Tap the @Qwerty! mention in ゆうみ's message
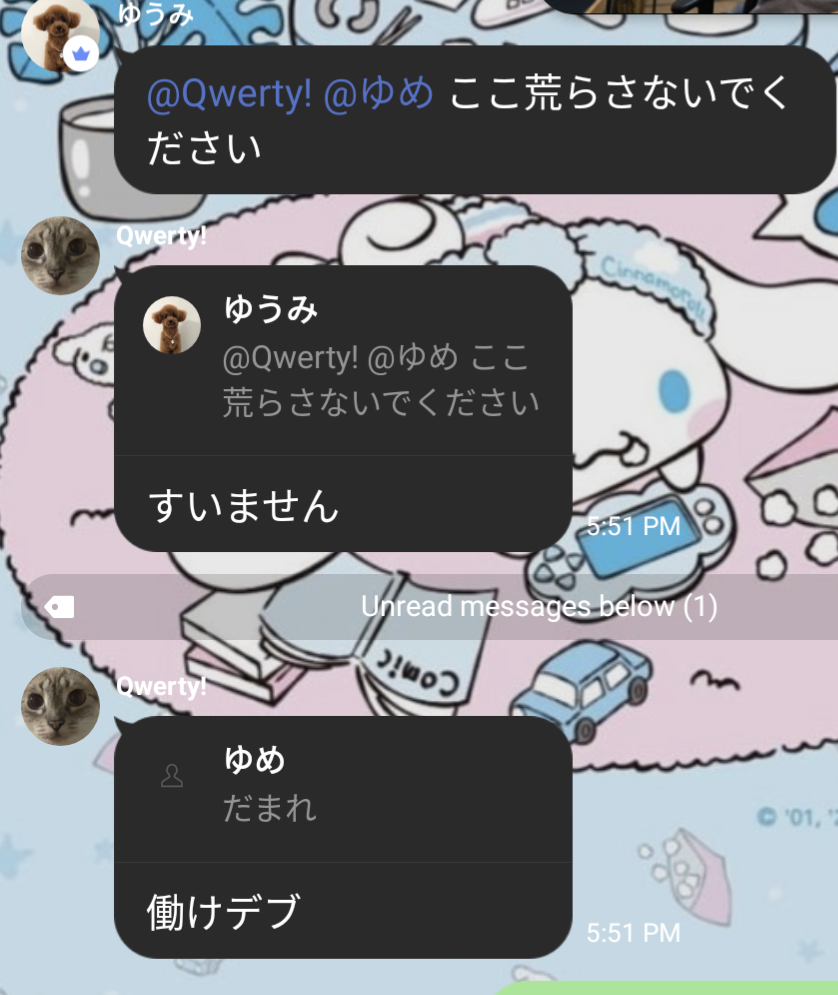 (229, 96)
